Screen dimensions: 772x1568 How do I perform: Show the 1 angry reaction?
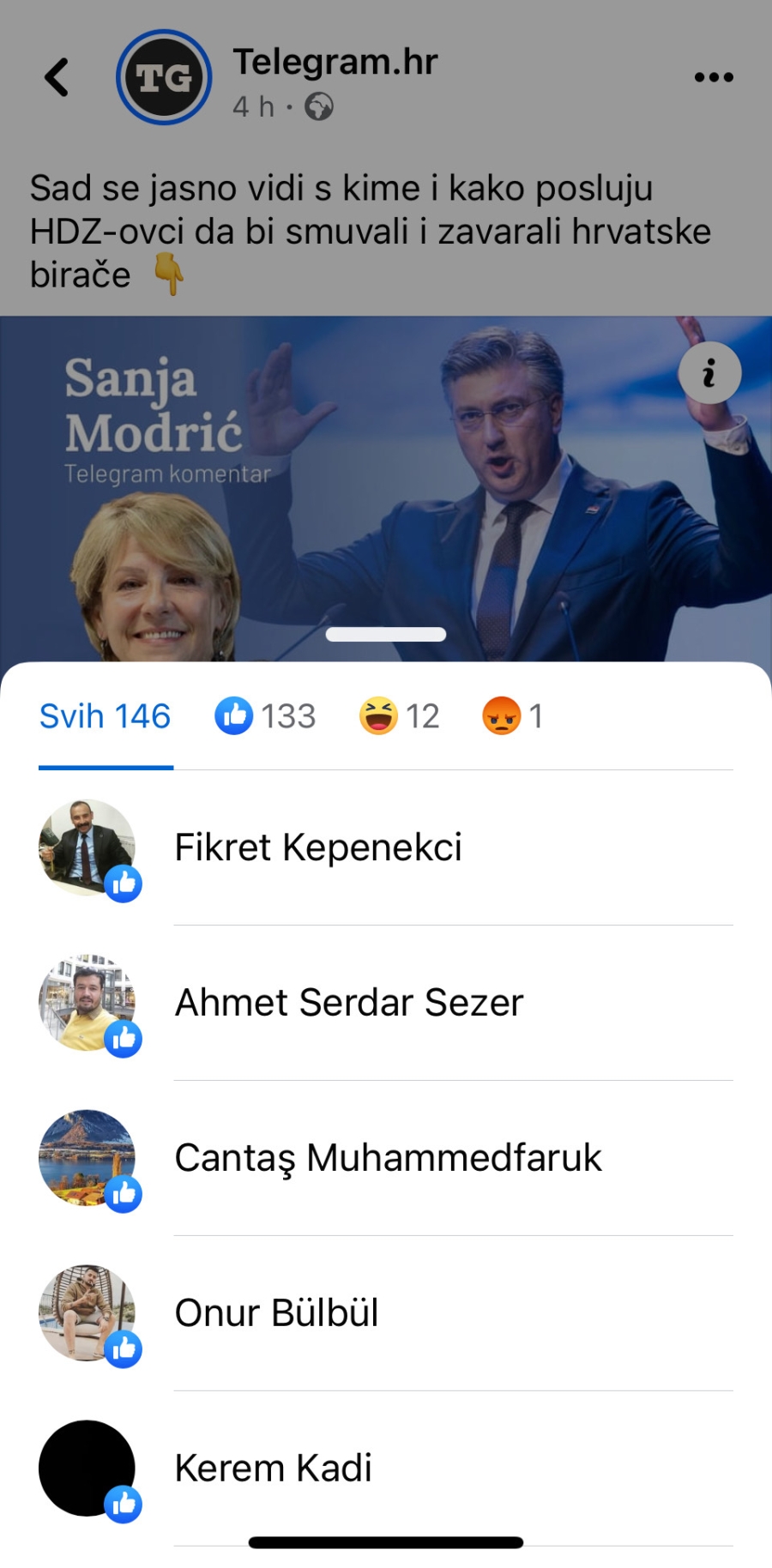pos(513,716)
